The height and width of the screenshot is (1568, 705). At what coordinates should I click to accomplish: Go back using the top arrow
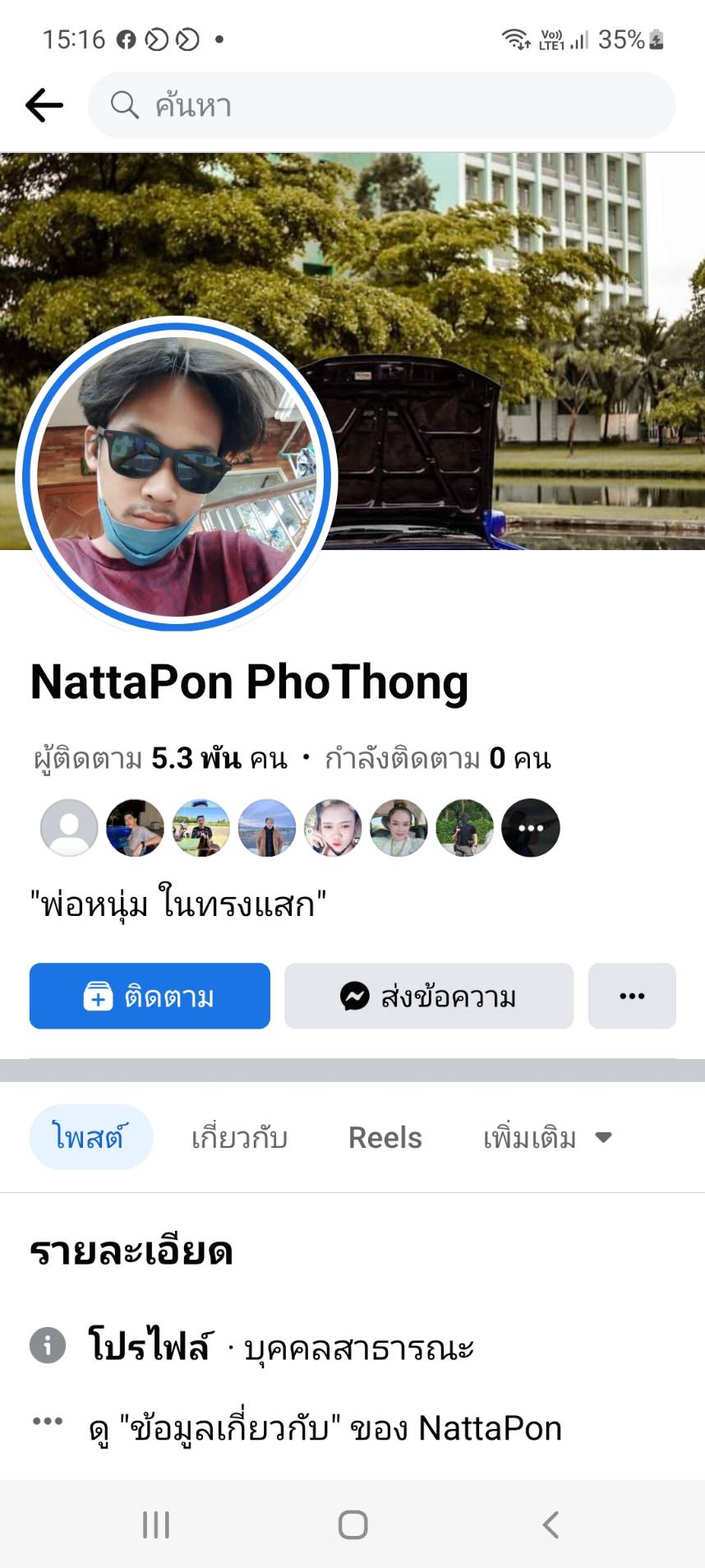(x=44, y=105)
